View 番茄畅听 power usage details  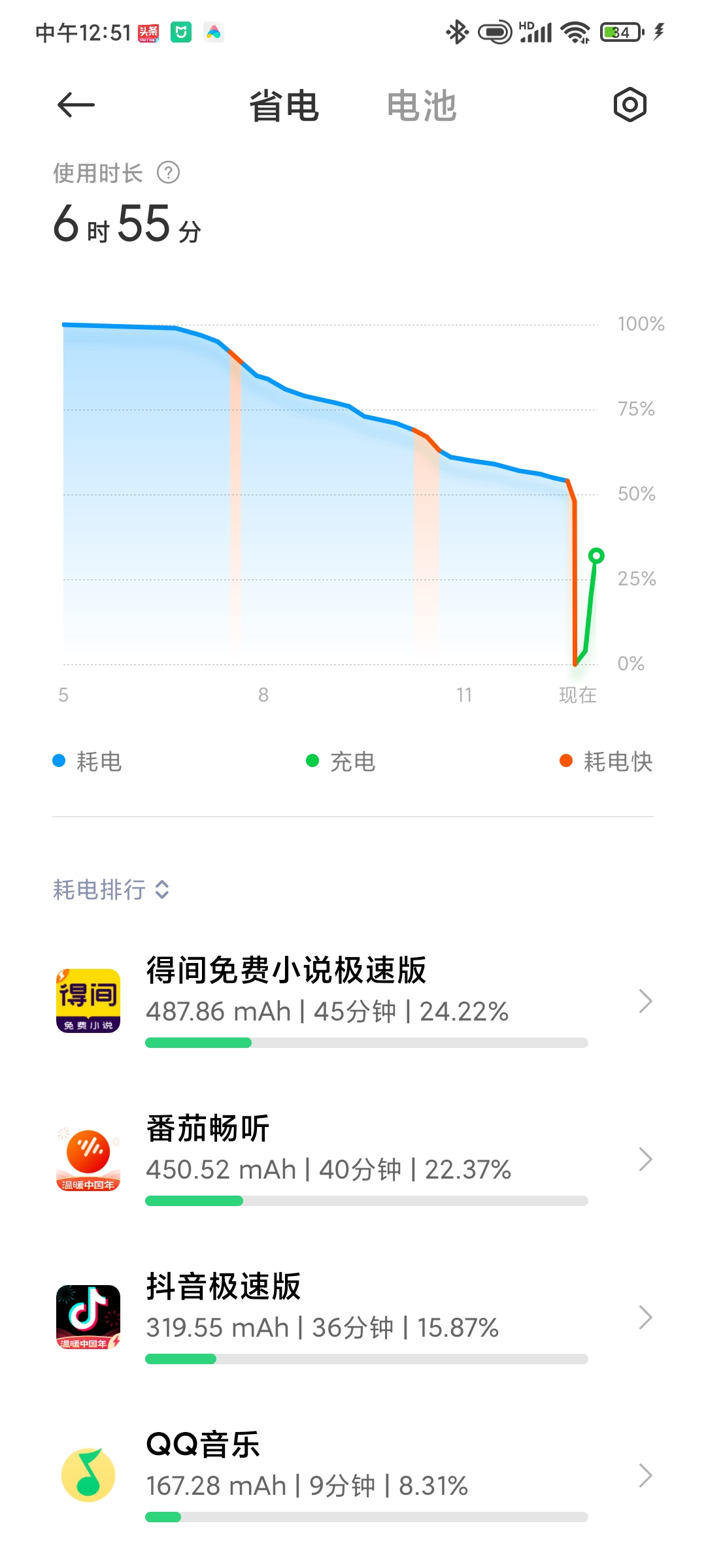coord(353,1159)
